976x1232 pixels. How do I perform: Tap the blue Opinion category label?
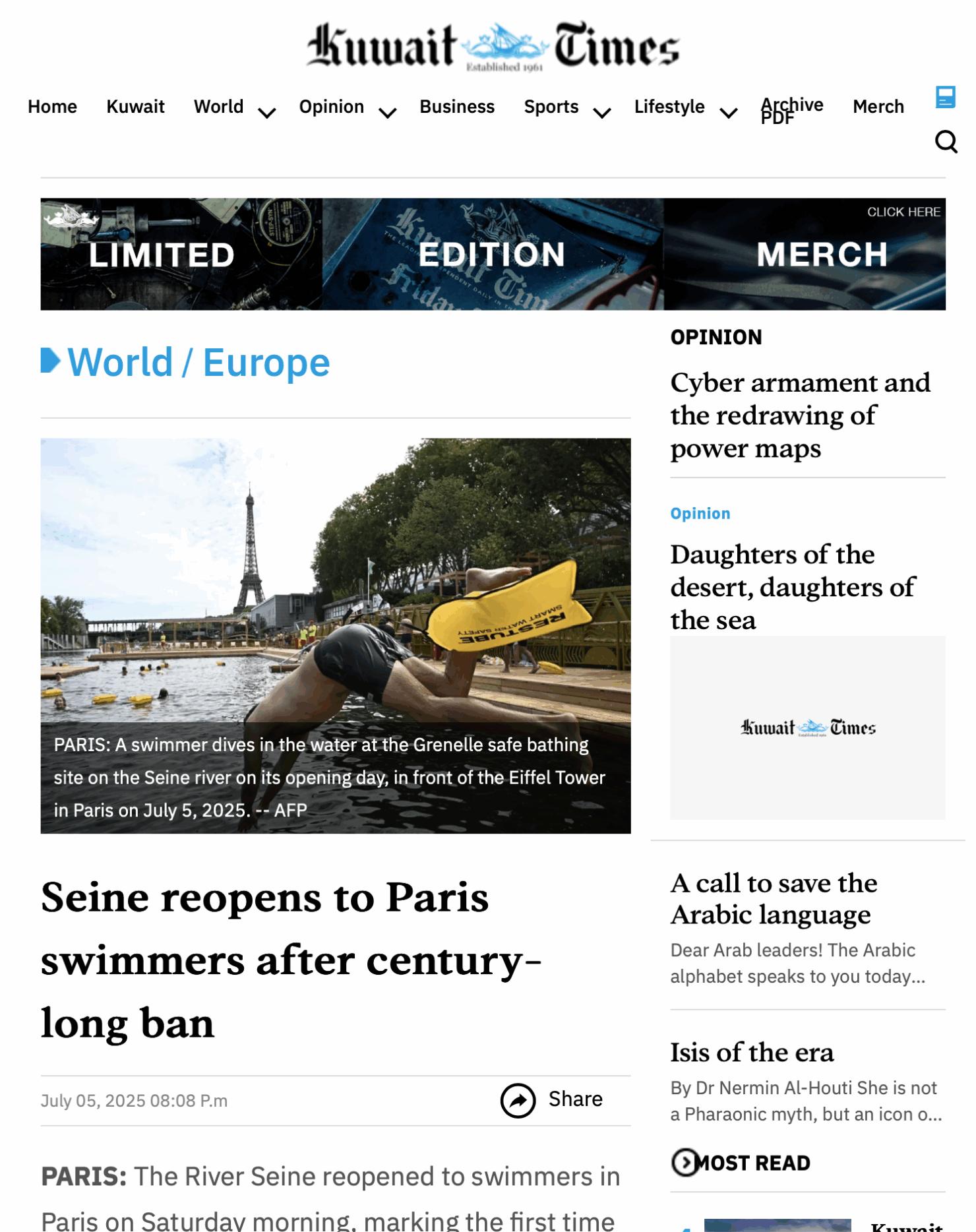pos(700,514)
